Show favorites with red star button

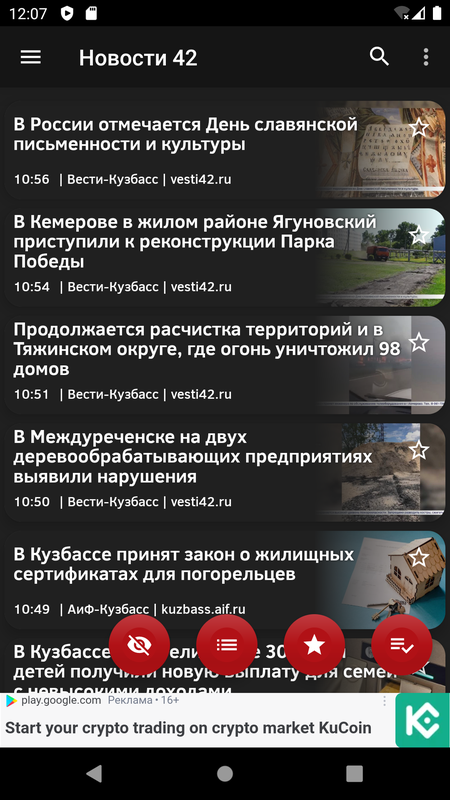point(314,645)
